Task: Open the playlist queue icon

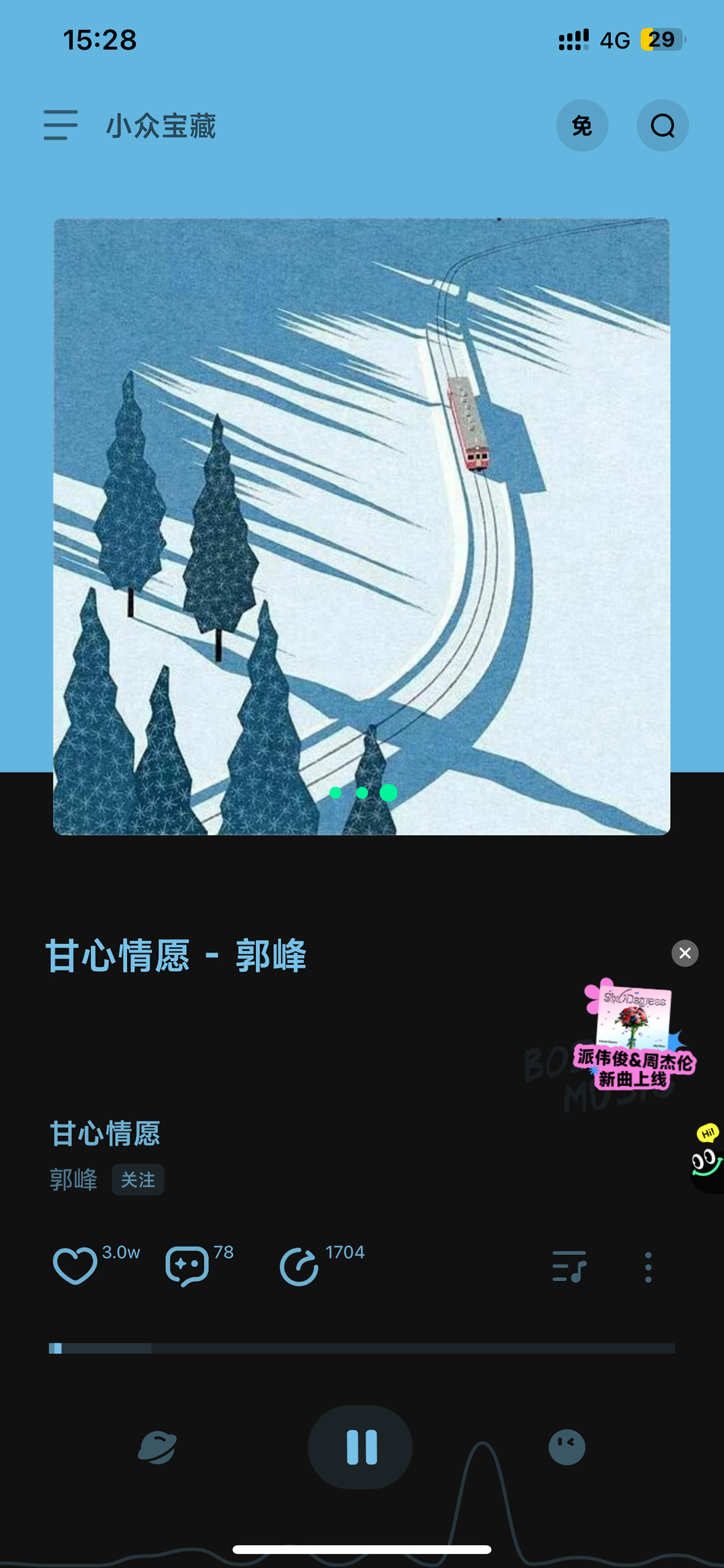Action: tap(569, 1266)
